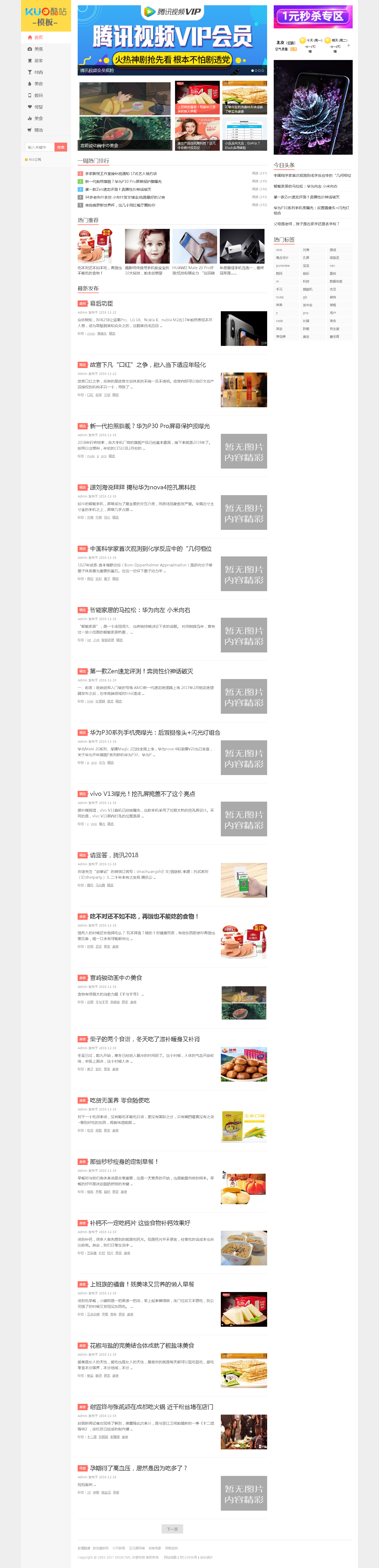Viewport: 379px width, 1568px height.
Task: Open the 宫崎骏动画中の美食 featured image
Action: (x=125, y=133)
